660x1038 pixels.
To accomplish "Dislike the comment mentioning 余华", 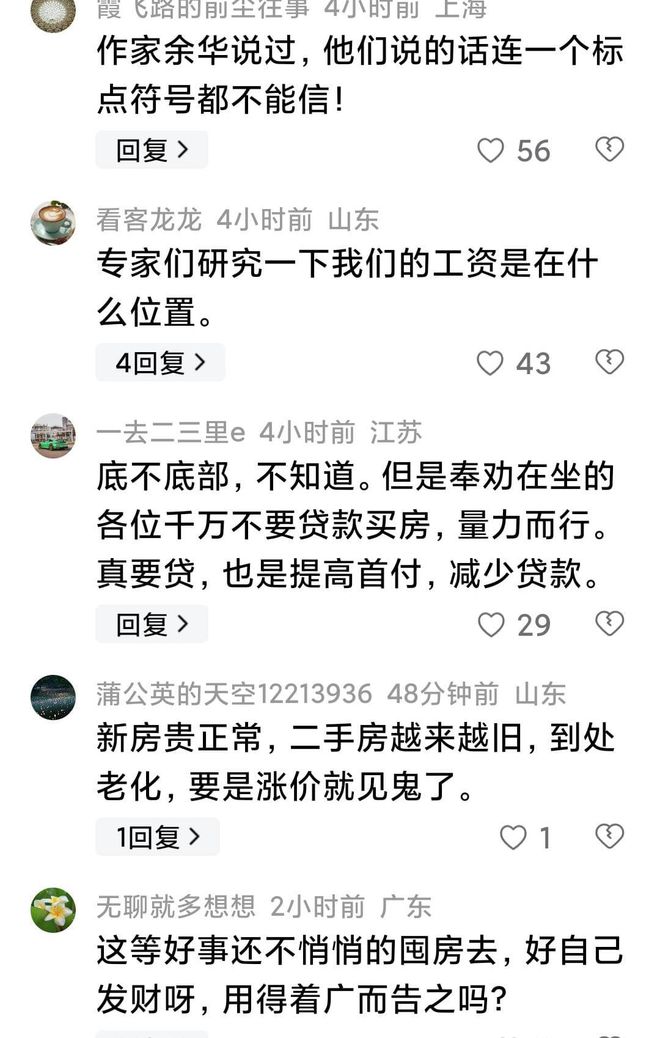I will coord(609,150).
